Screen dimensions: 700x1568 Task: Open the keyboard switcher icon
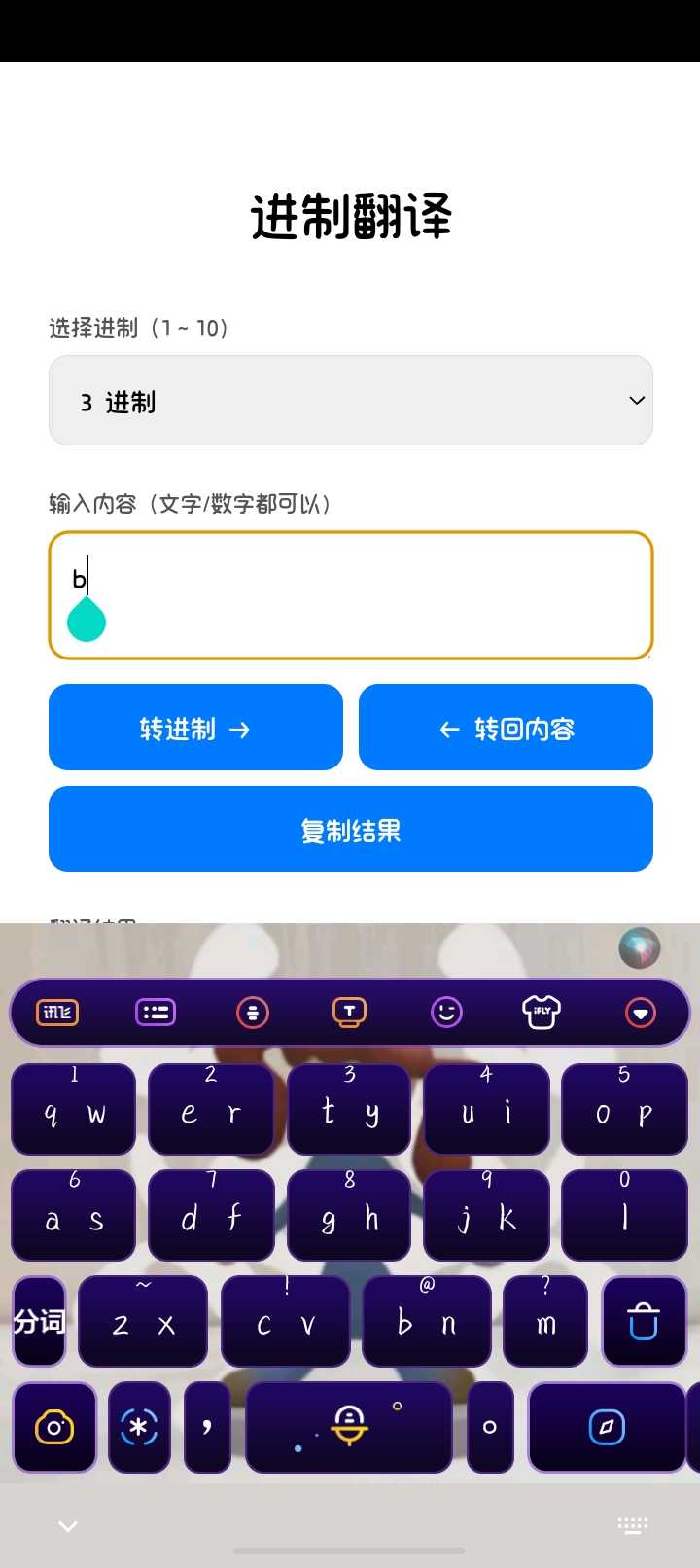pos(633,1525)
